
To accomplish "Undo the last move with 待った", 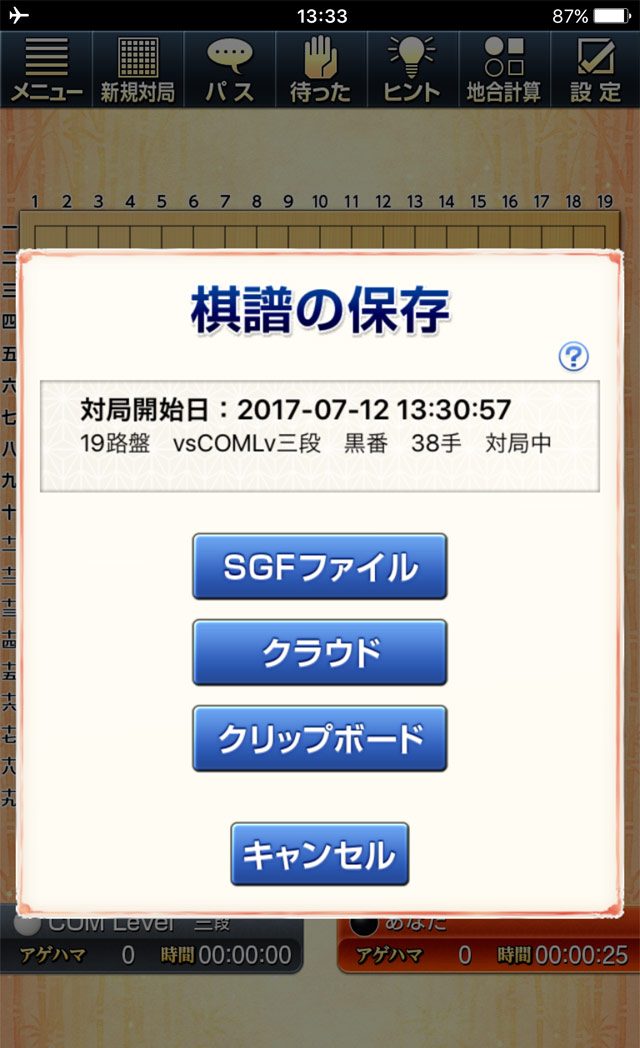I will click(320, 70).
